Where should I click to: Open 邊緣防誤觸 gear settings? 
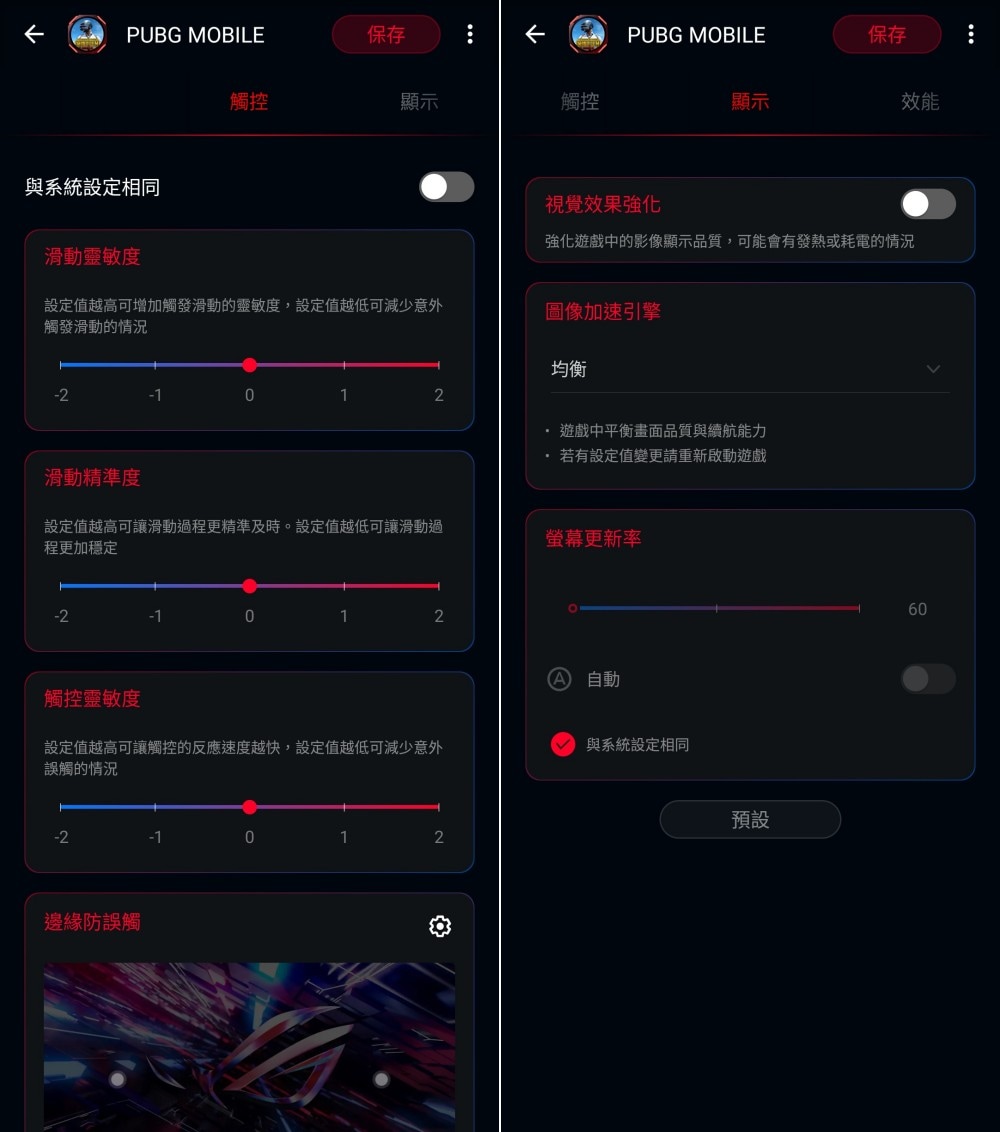click(x=440, y=926)
